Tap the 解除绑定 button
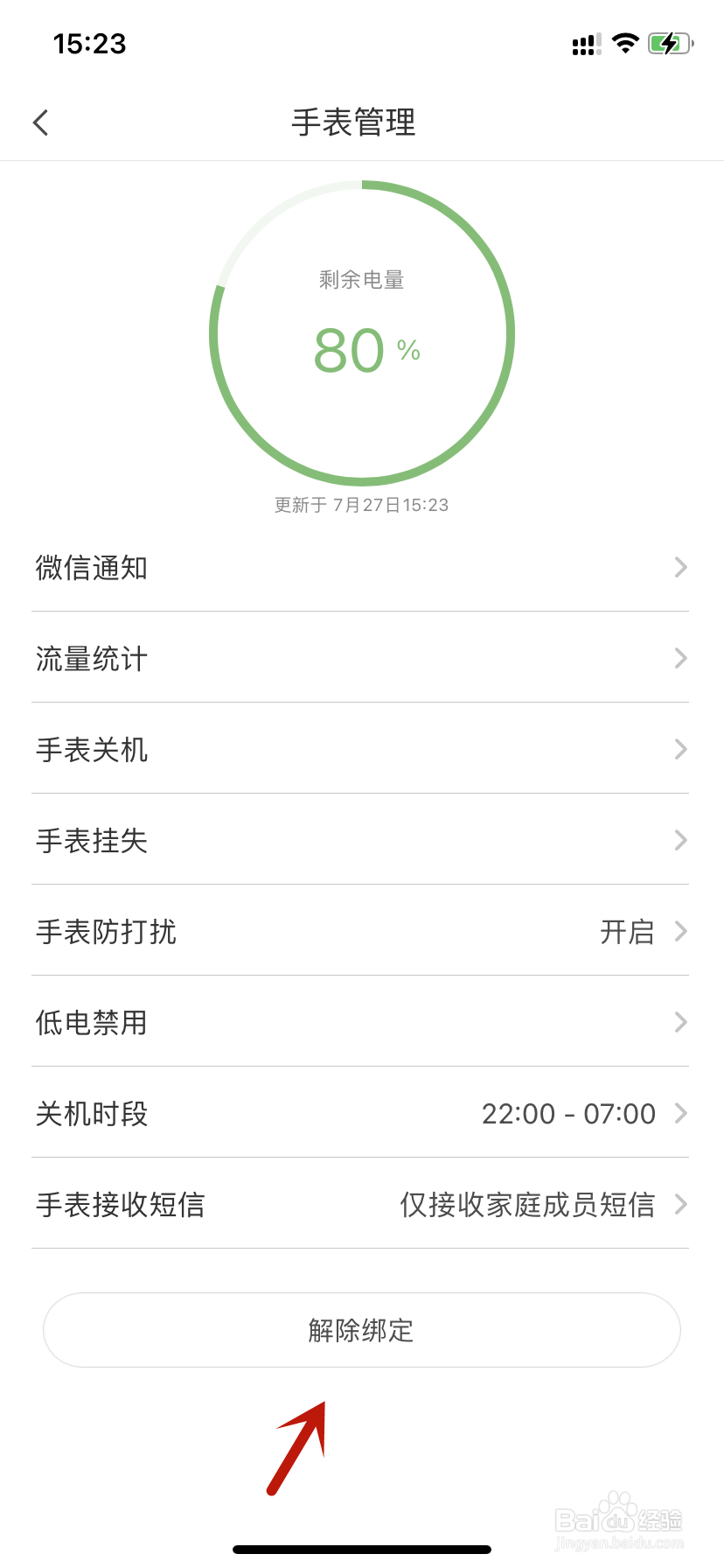This screenshot has height=1568, width=724. 361,1330
